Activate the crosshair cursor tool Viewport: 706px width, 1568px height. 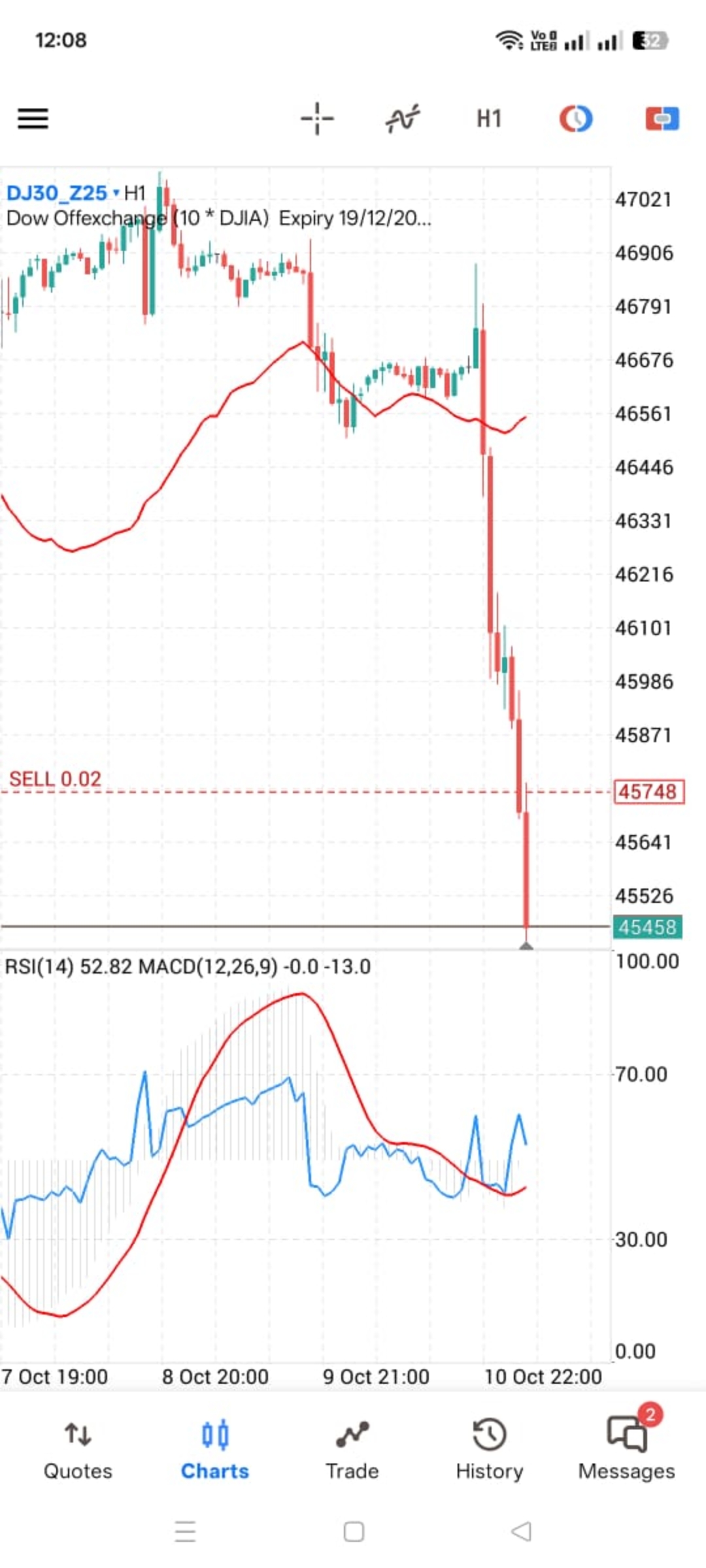(317, 118)
